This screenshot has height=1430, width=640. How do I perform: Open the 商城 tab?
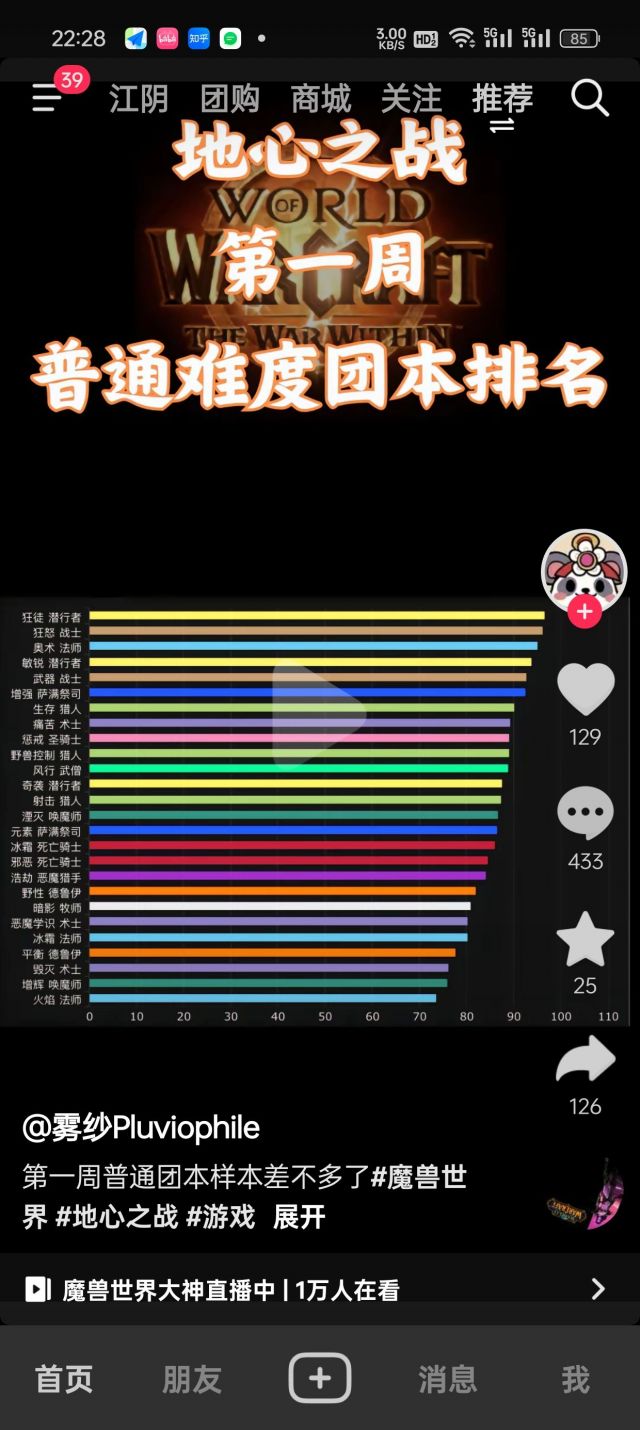pyautogui.click(x=320, y=99)
